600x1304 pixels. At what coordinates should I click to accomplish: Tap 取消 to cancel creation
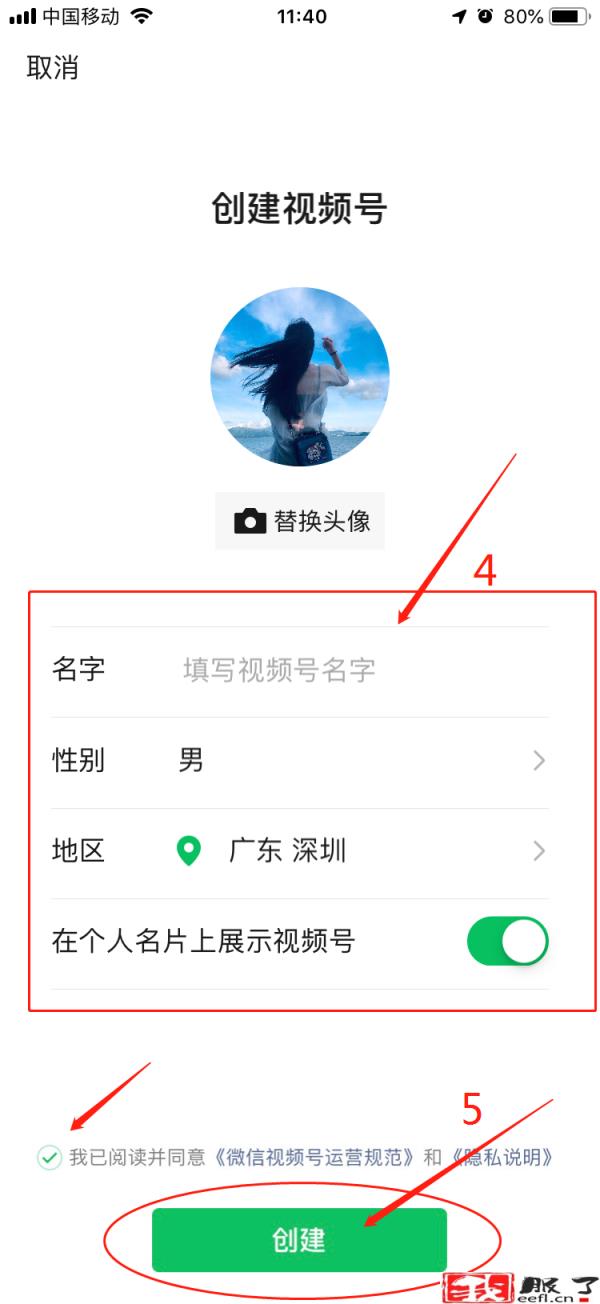52,68
